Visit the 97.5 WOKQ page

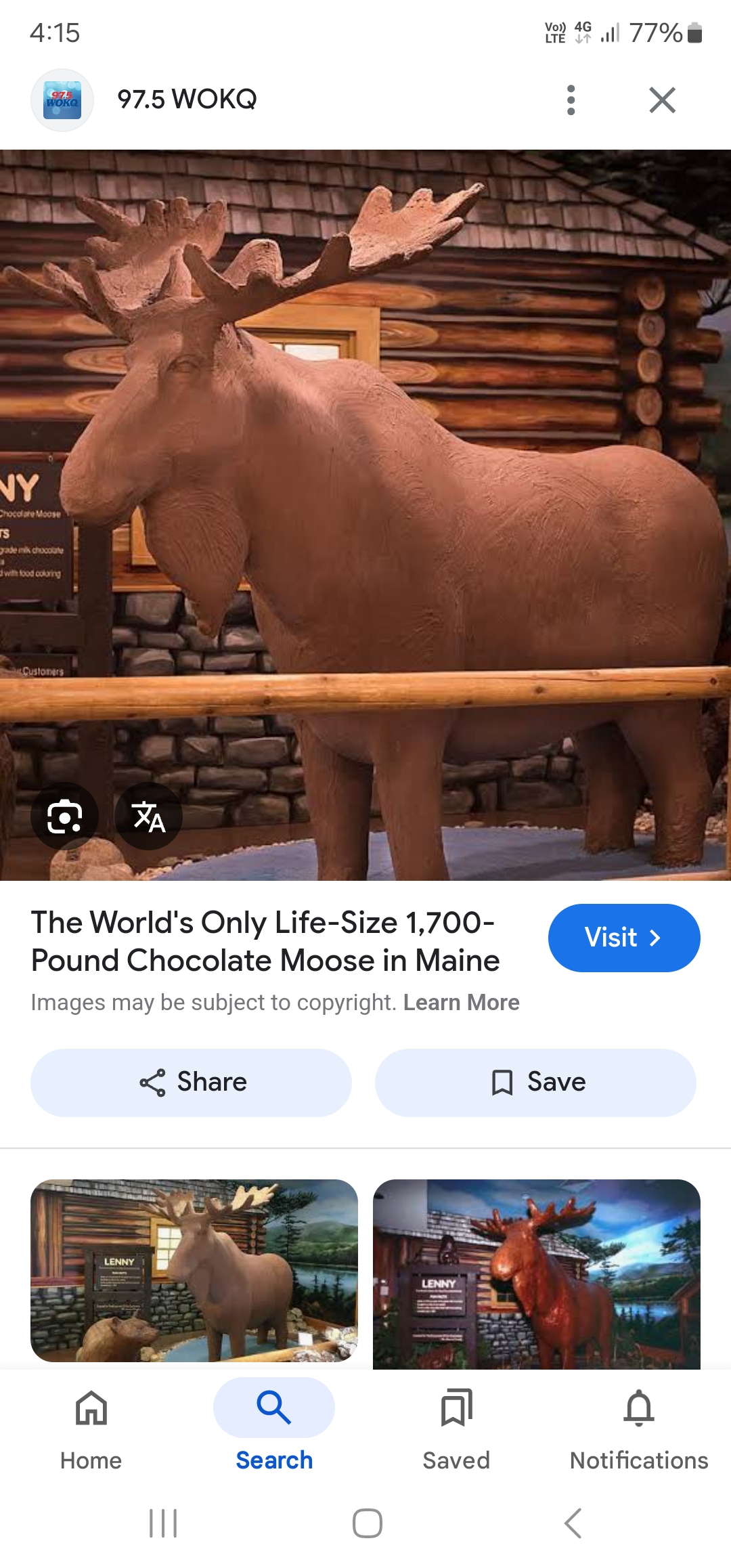[x=624, y=938]
